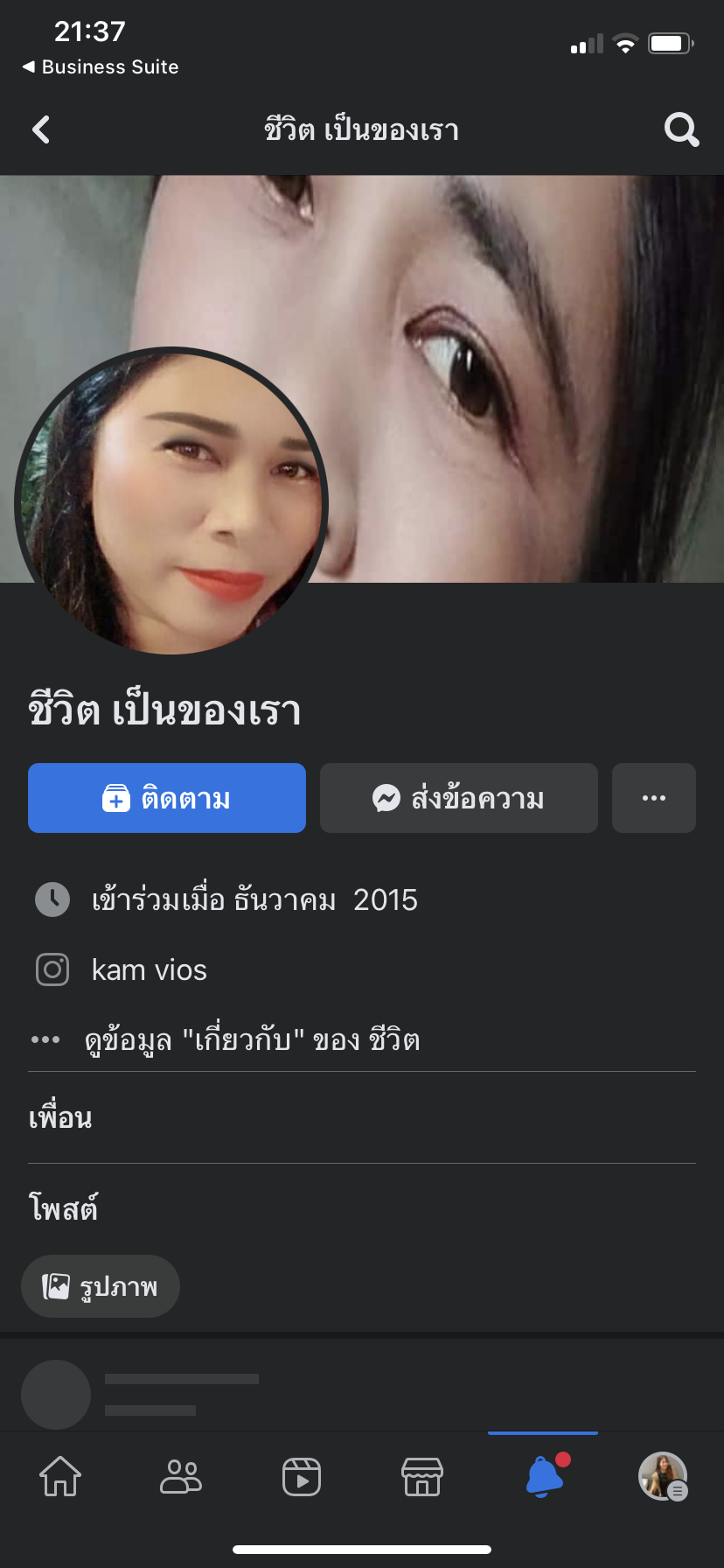724x1568 pixels.
Task: Go back using the header arrow
Action: click(41, 130)
